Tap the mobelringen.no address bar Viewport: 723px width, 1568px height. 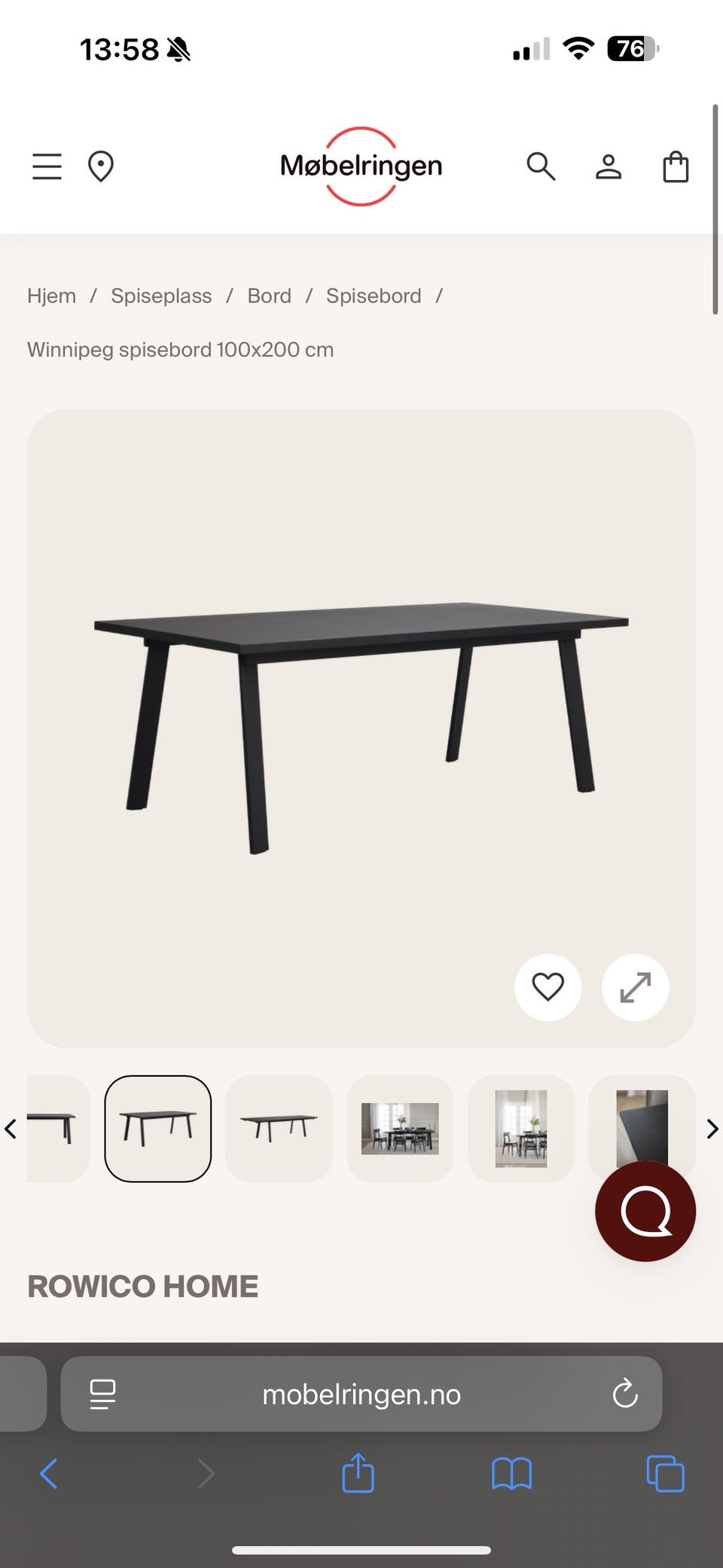(361, 1394)
